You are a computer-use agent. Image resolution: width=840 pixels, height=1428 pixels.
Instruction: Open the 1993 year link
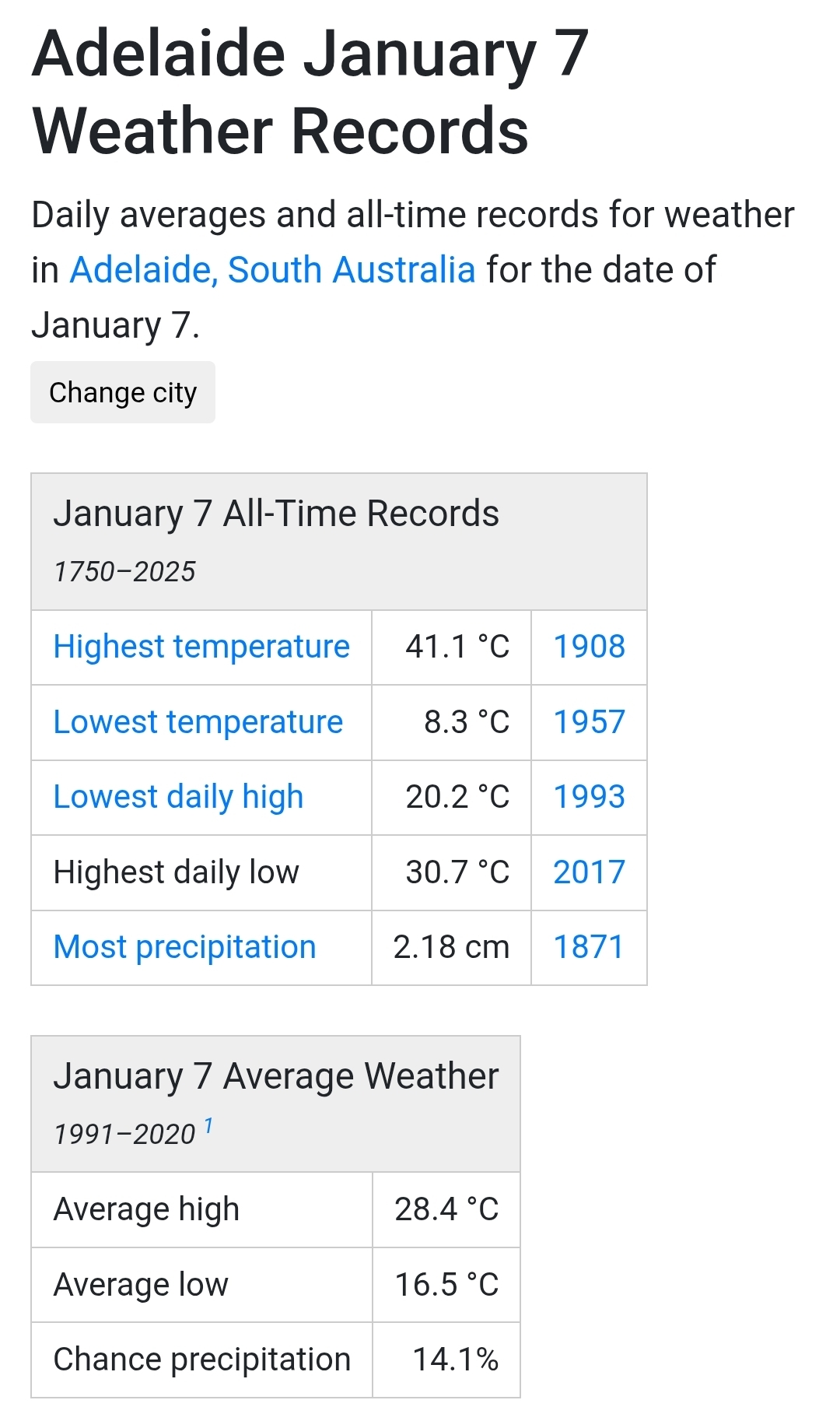point(589,797)
